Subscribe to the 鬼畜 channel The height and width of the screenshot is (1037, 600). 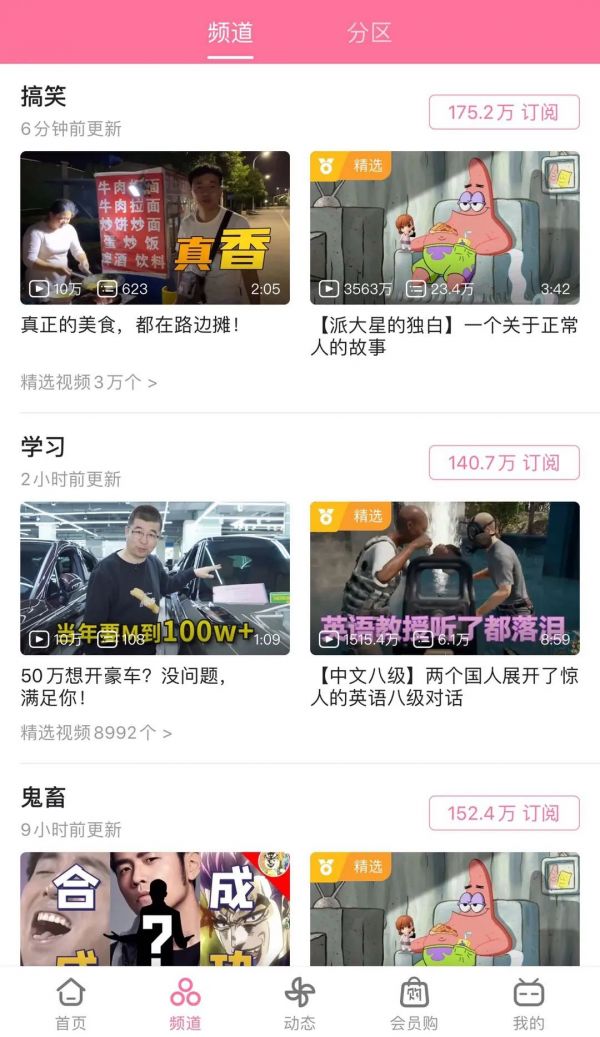504,813
